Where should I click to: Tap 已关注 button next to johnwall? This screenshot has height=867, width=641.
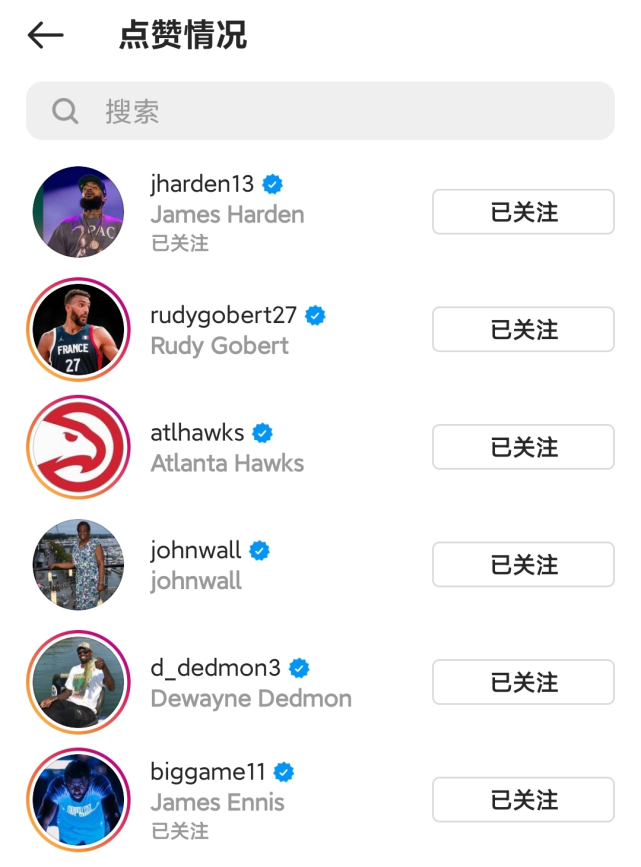[x=523, y=564]
